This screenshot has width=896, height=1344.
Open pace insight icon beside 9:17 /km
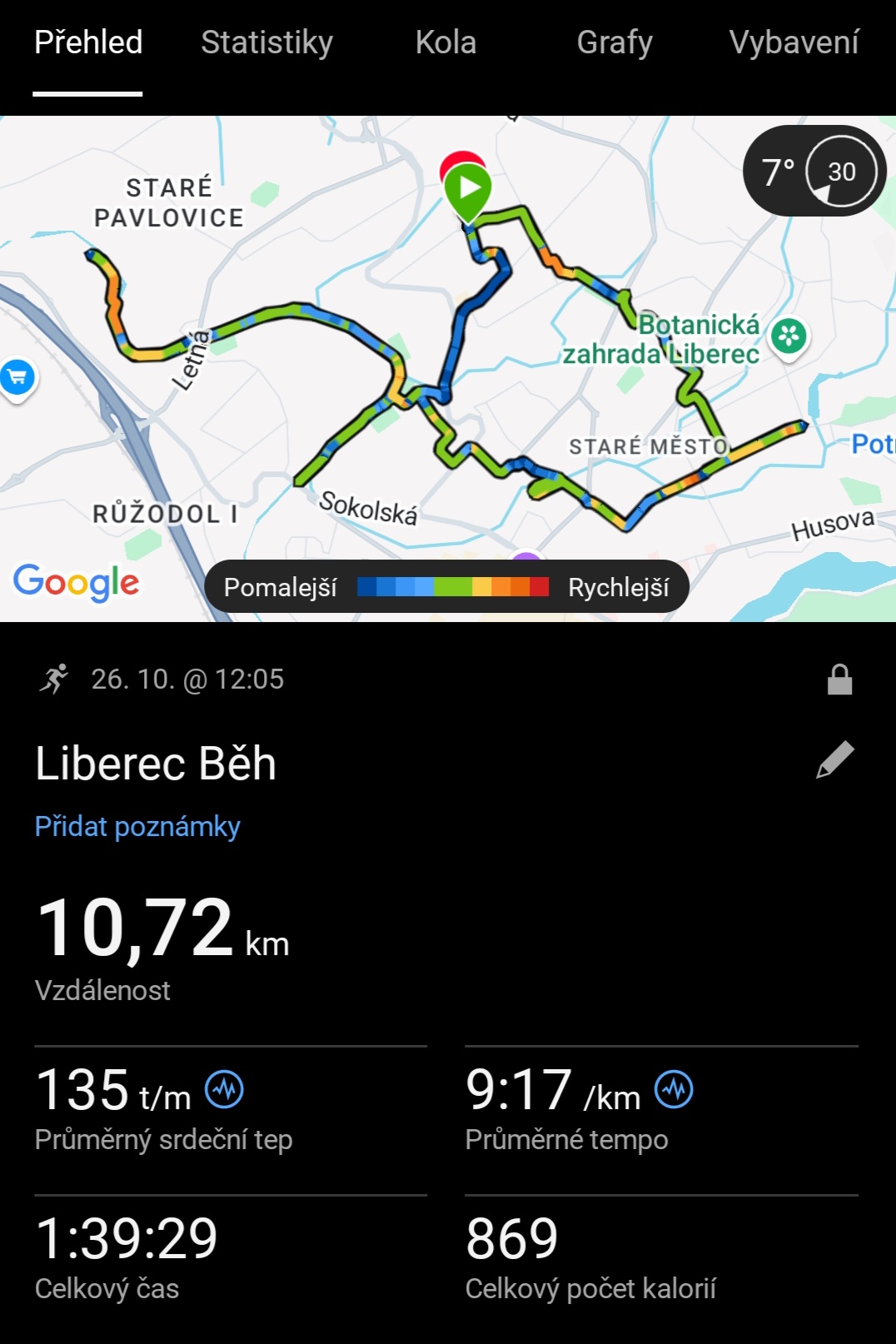tap(674, 1089)
